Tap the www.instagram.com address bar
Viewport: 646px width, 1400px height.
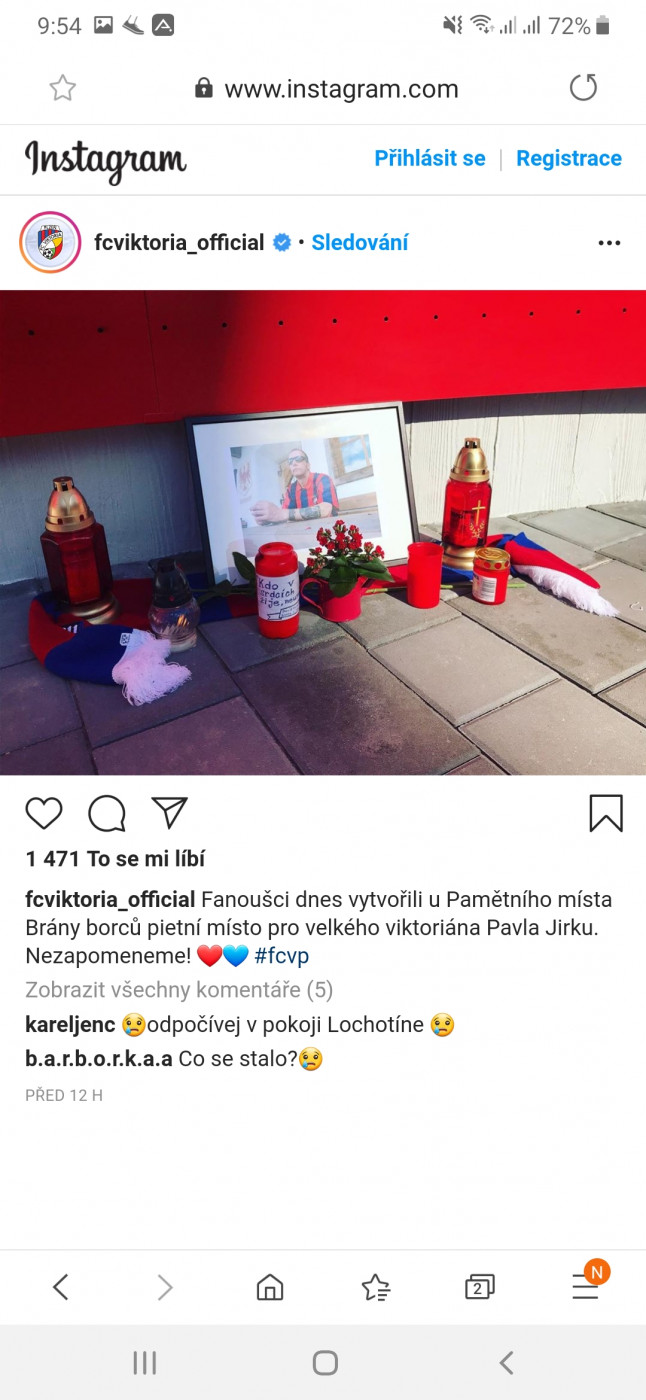tap(326, 88)
